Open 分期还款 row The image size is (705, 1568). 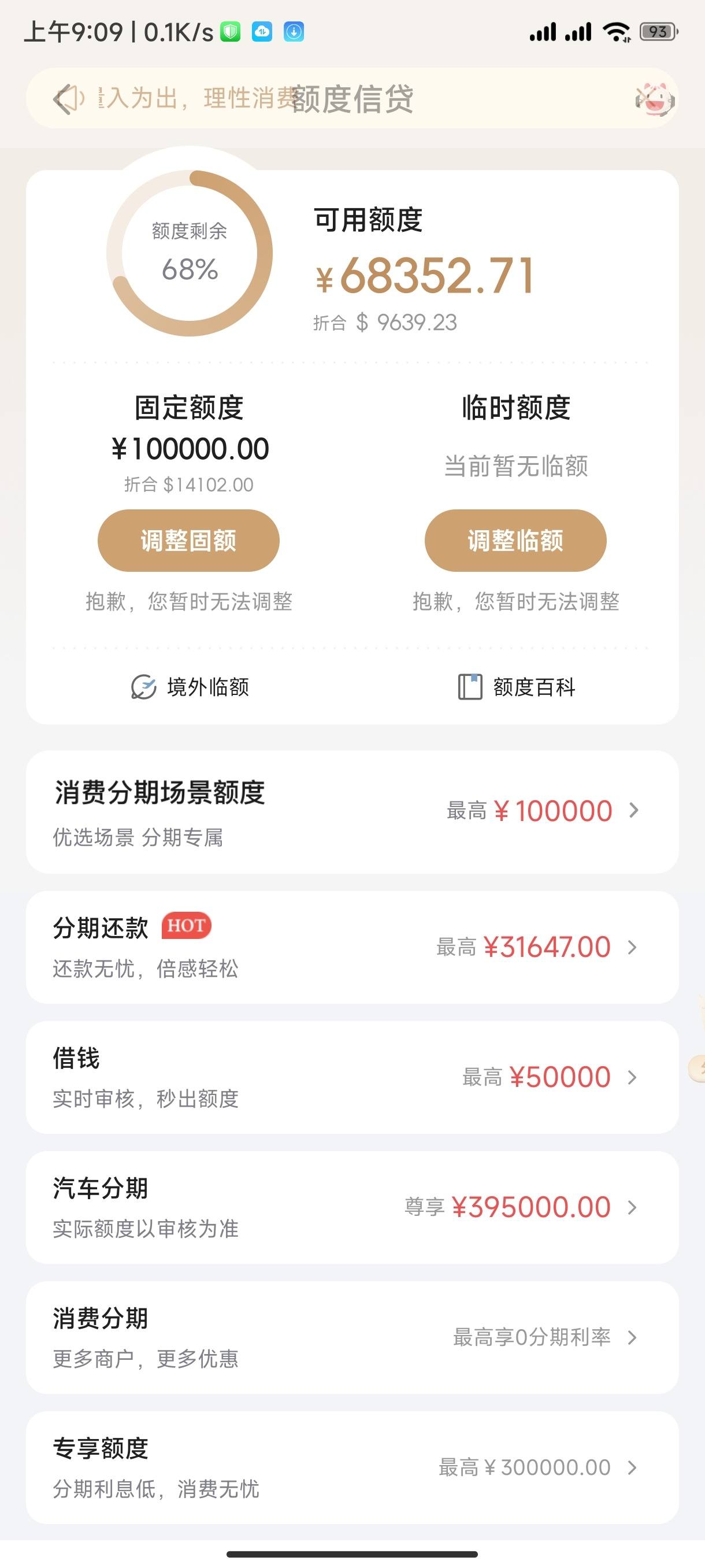pyautogui.click(x=352, y=947)
